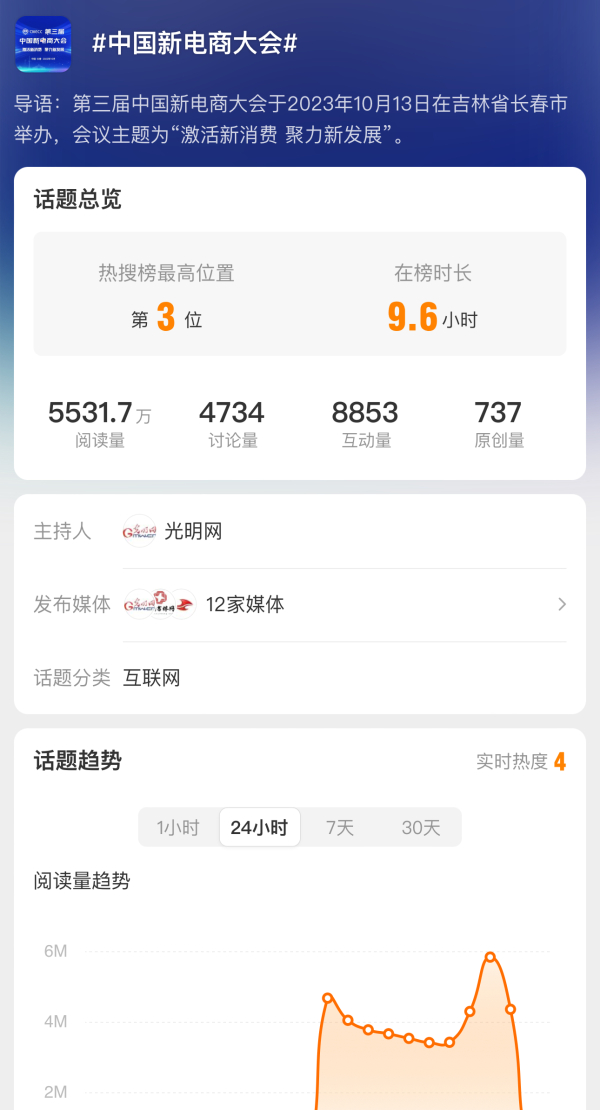Show the 30天 trend view
Viewport: 600px width, 1110px height.
click(421, 828)
